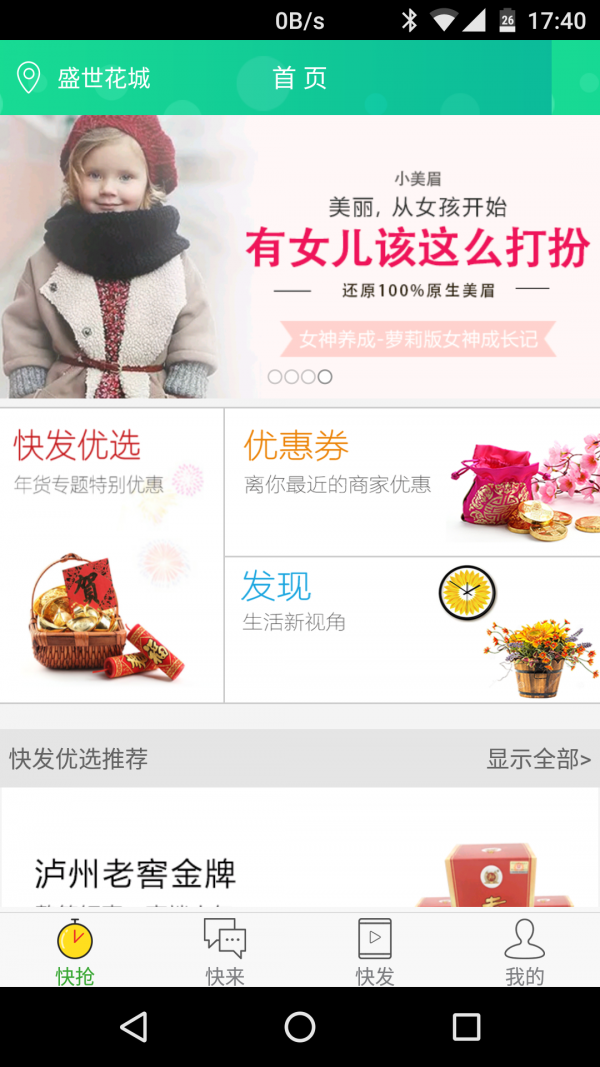Open the 快发优选 section
600x1067 pixels.
click(x=111, y=555)
